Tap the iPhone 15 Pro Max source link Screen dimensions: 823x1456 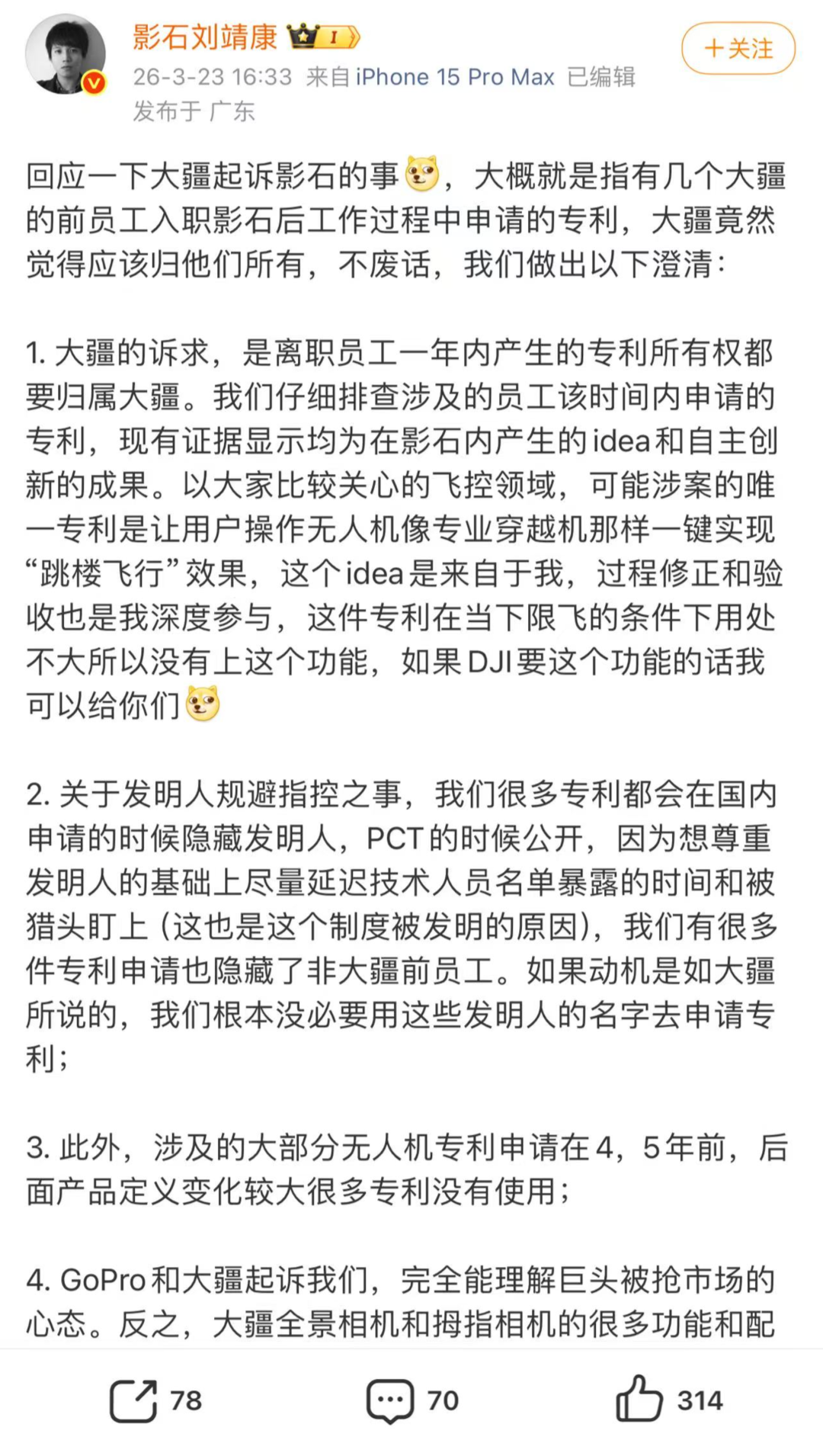tap(454, 77)
